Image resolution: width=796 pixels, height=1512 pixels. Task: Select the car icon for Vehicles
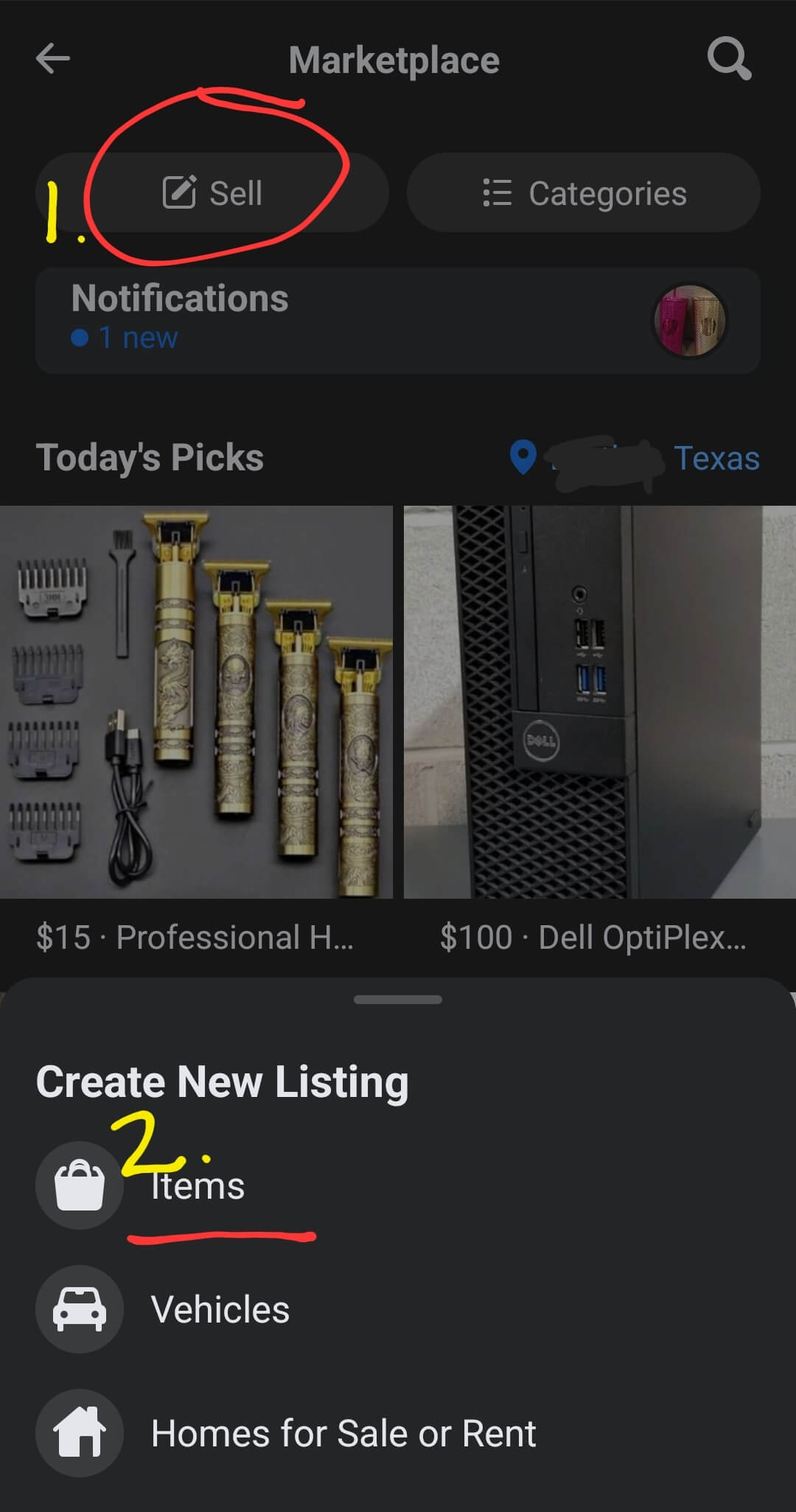80,1309
